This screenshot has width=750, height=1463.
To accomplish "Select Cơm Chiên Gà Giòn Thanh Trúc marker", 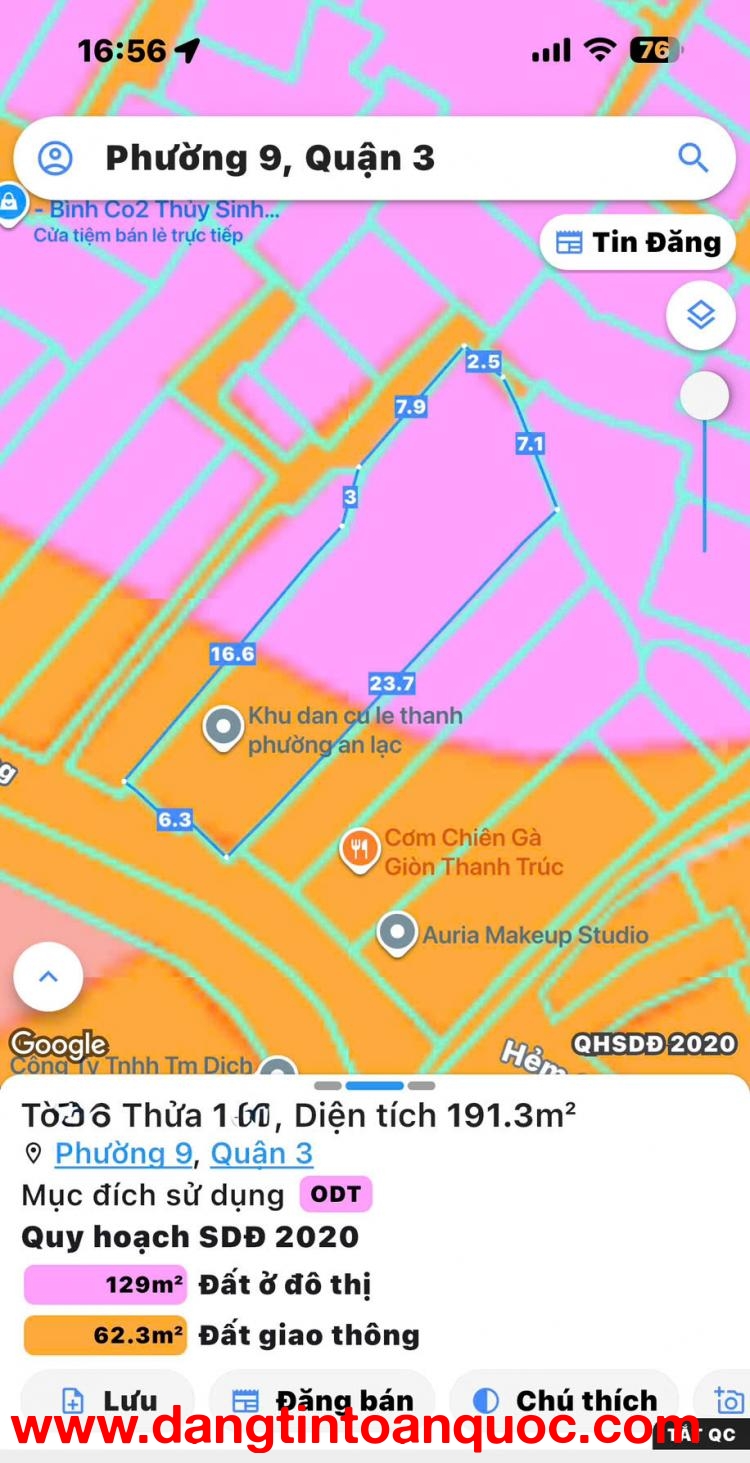I will pyautogui.click(x=359, y=849).
